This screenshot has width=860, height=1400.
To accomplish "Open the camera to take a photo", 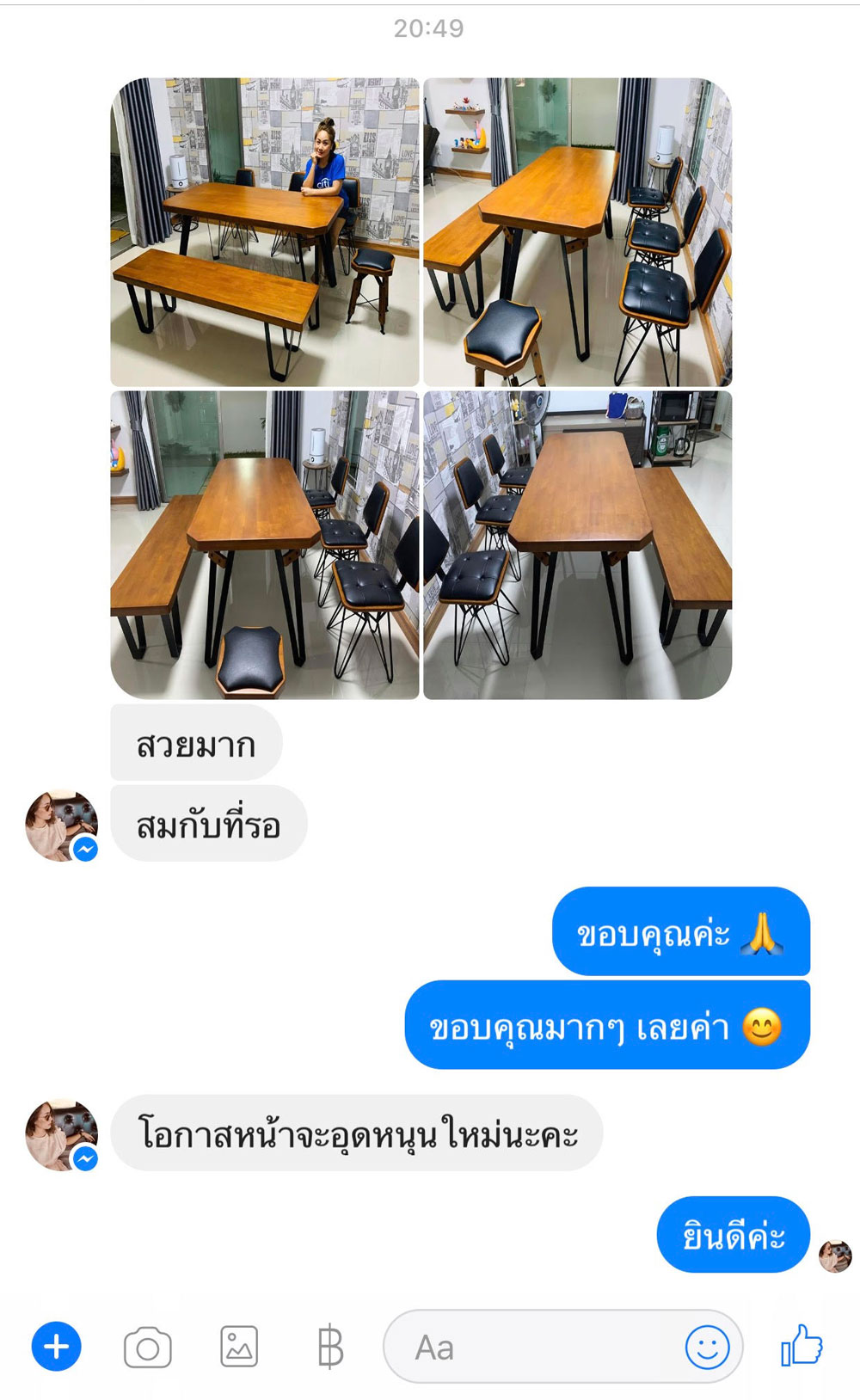I will tap(148, 1348).
